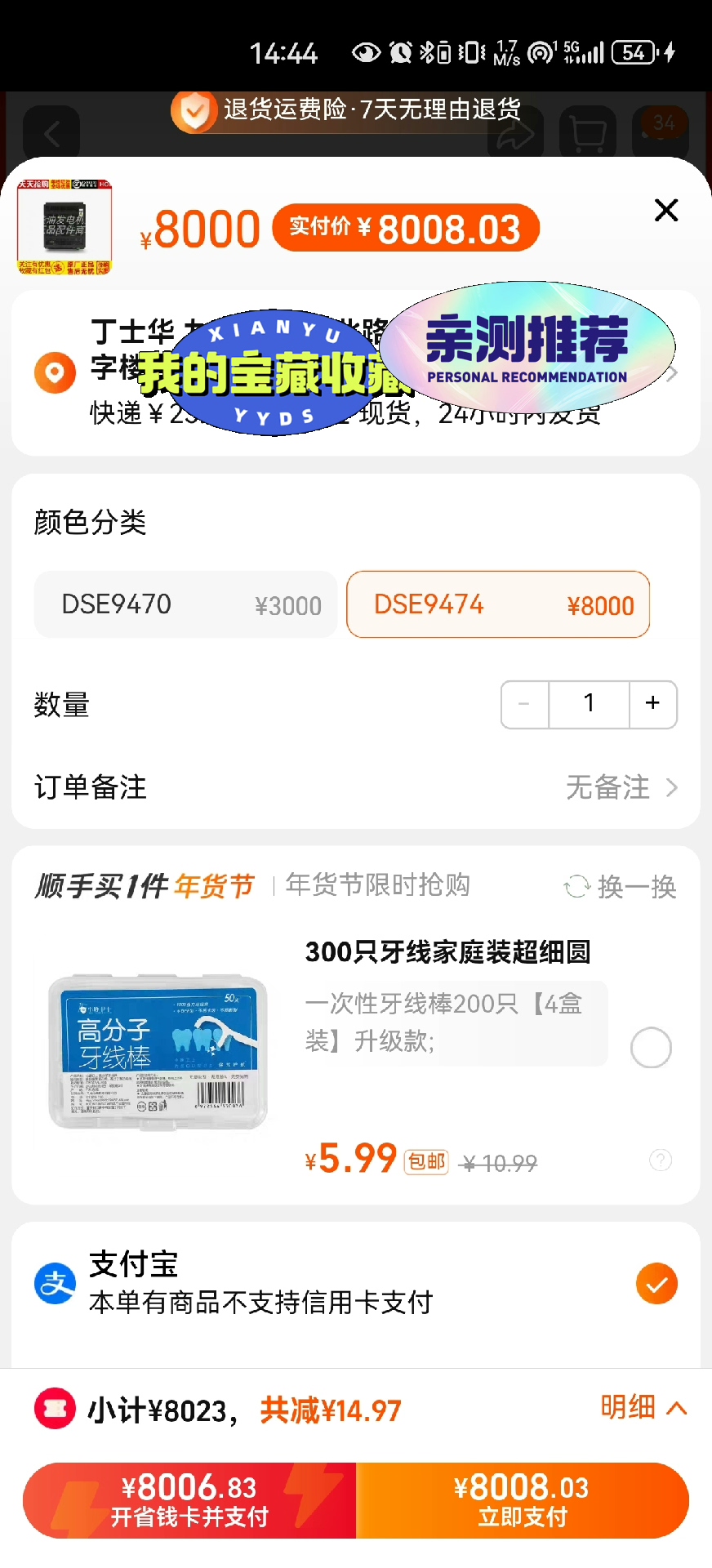
Task: Tap the quantity number field
Action: click(589, 704)
